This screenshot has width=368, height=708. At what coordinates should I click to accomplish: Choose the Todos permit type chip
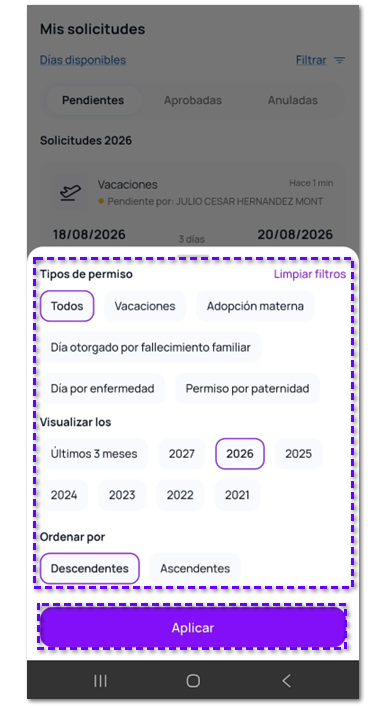[x=67, y=306]
